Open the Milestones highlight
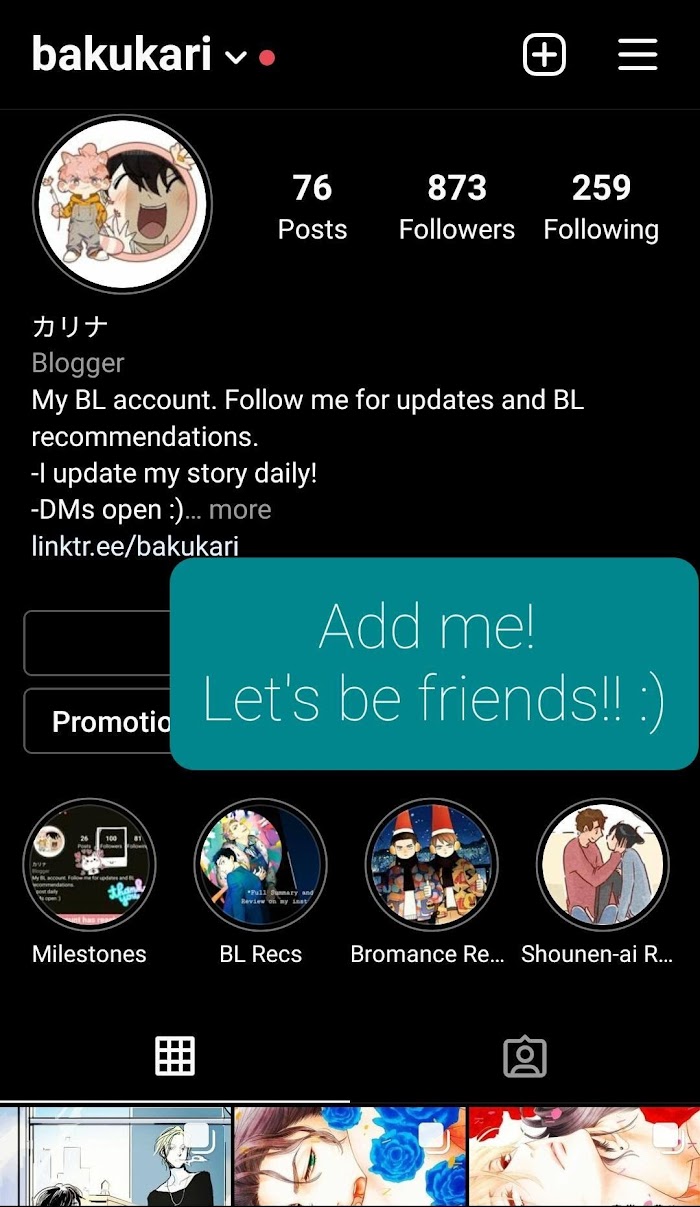This screenshot has width=700, height=1207. [89, 865]
